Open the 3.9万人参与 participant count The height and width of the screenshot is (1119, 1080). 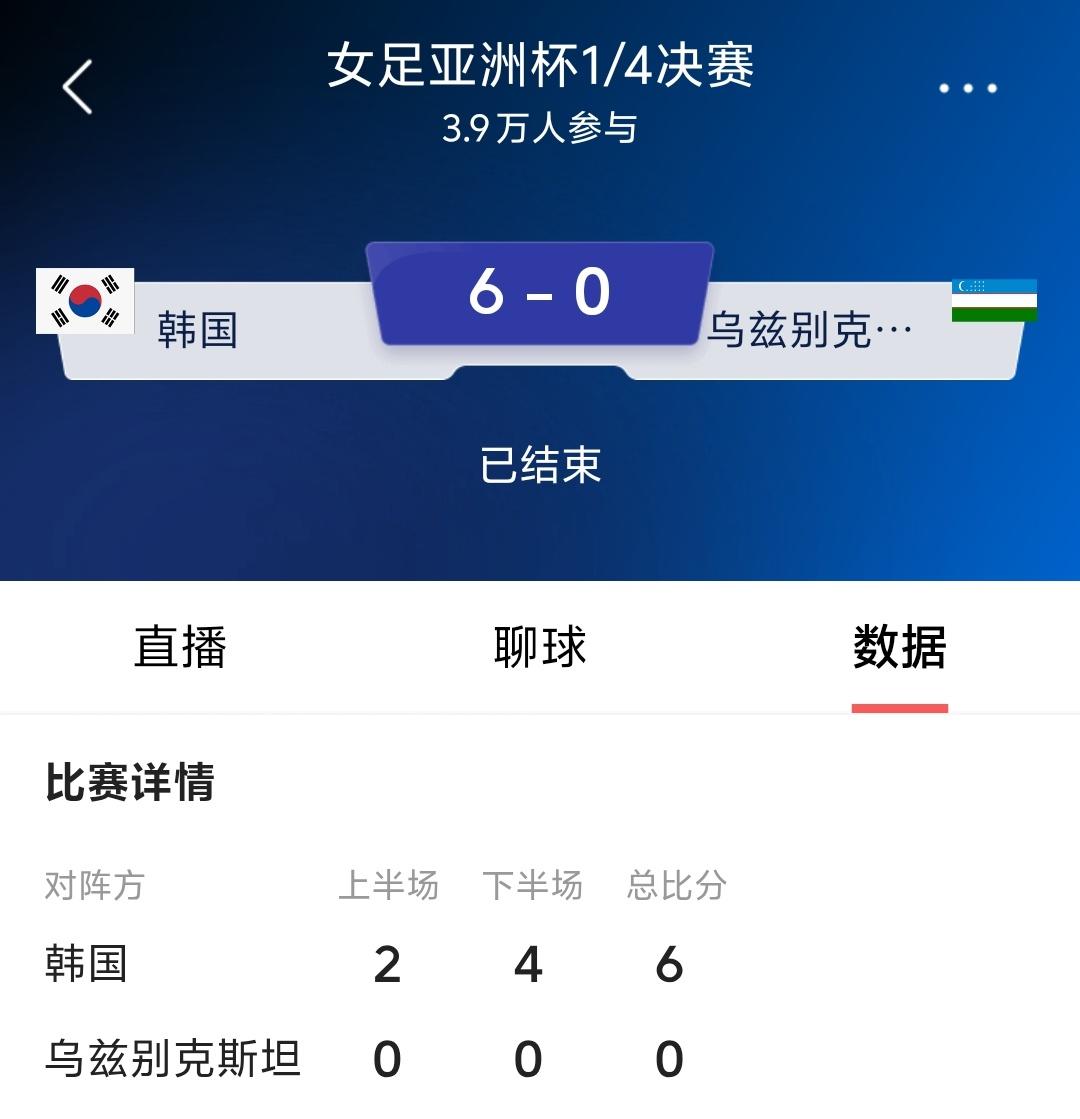click(540, 127)
